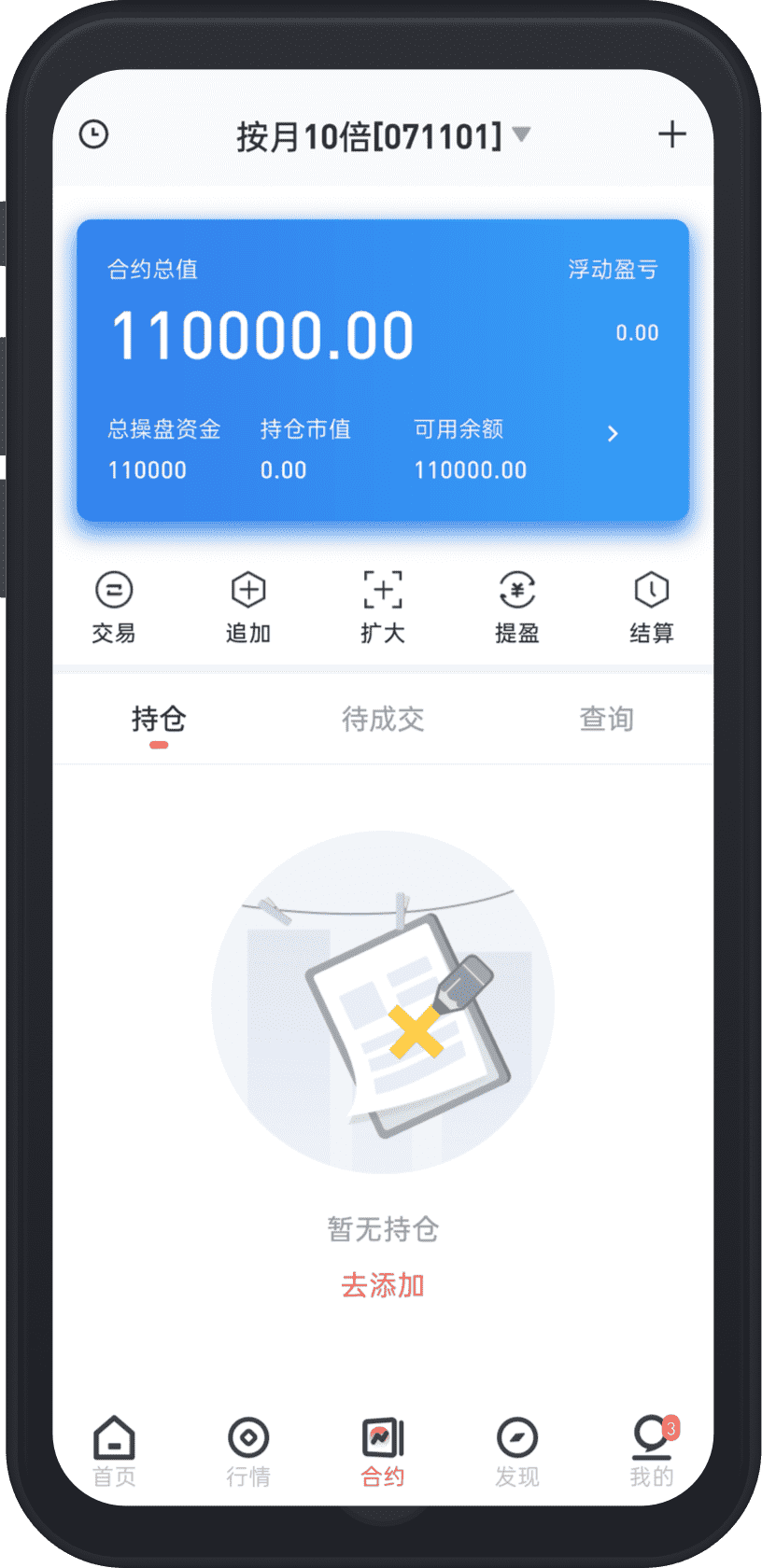Open the 发现 discover tab
Image resolution: width=762 pixels, height=1568 pixels.
517,1451
